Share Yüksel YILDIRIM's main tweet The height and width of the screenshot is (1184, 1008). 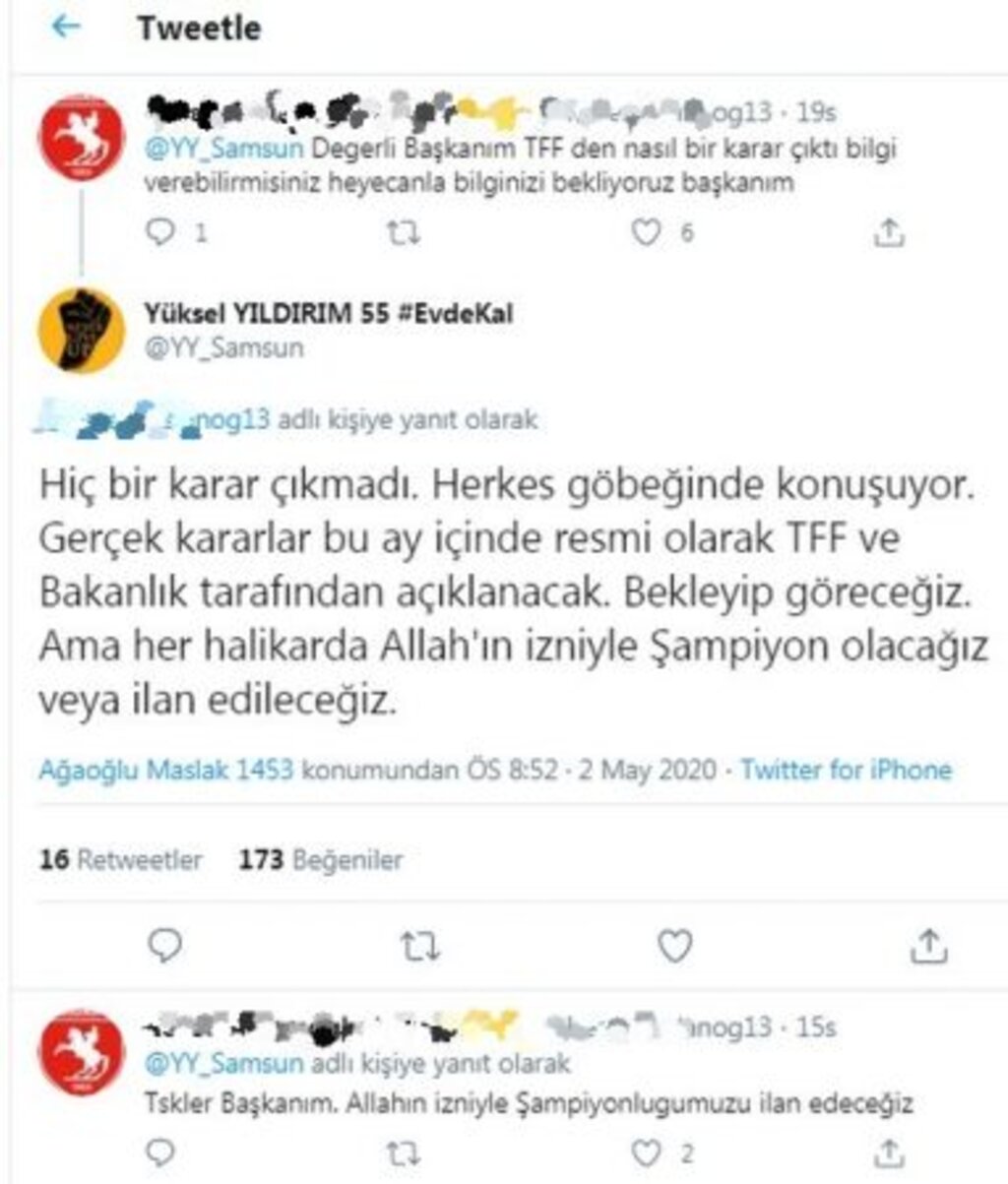point(928,946)
